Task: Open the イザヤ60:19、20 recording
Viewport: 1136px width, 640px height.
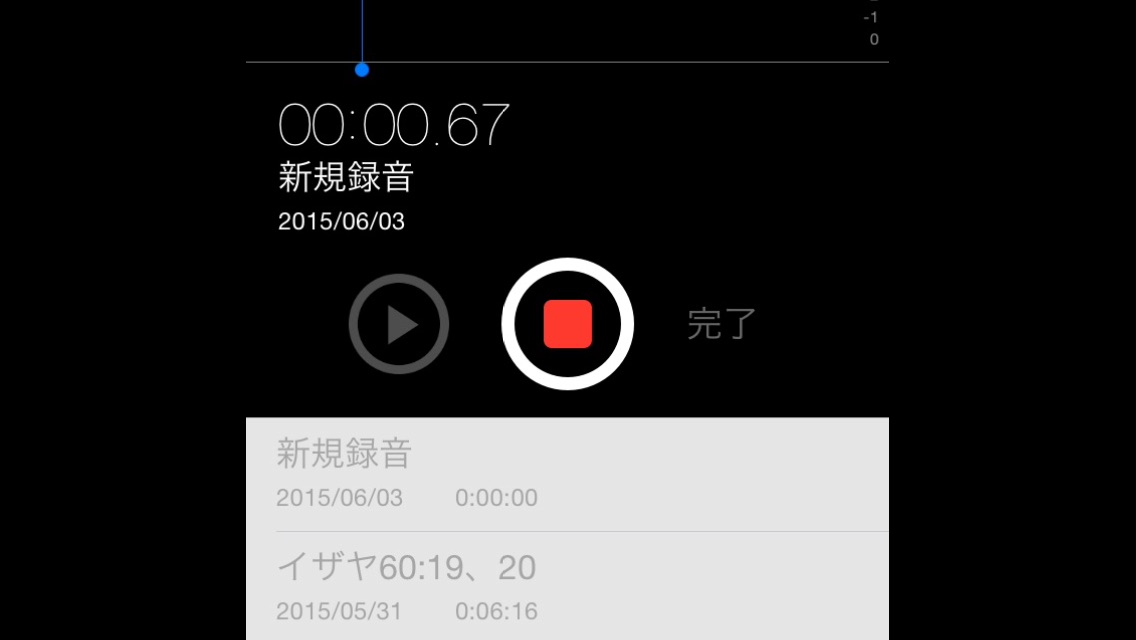Action: [x=566, y=587]
